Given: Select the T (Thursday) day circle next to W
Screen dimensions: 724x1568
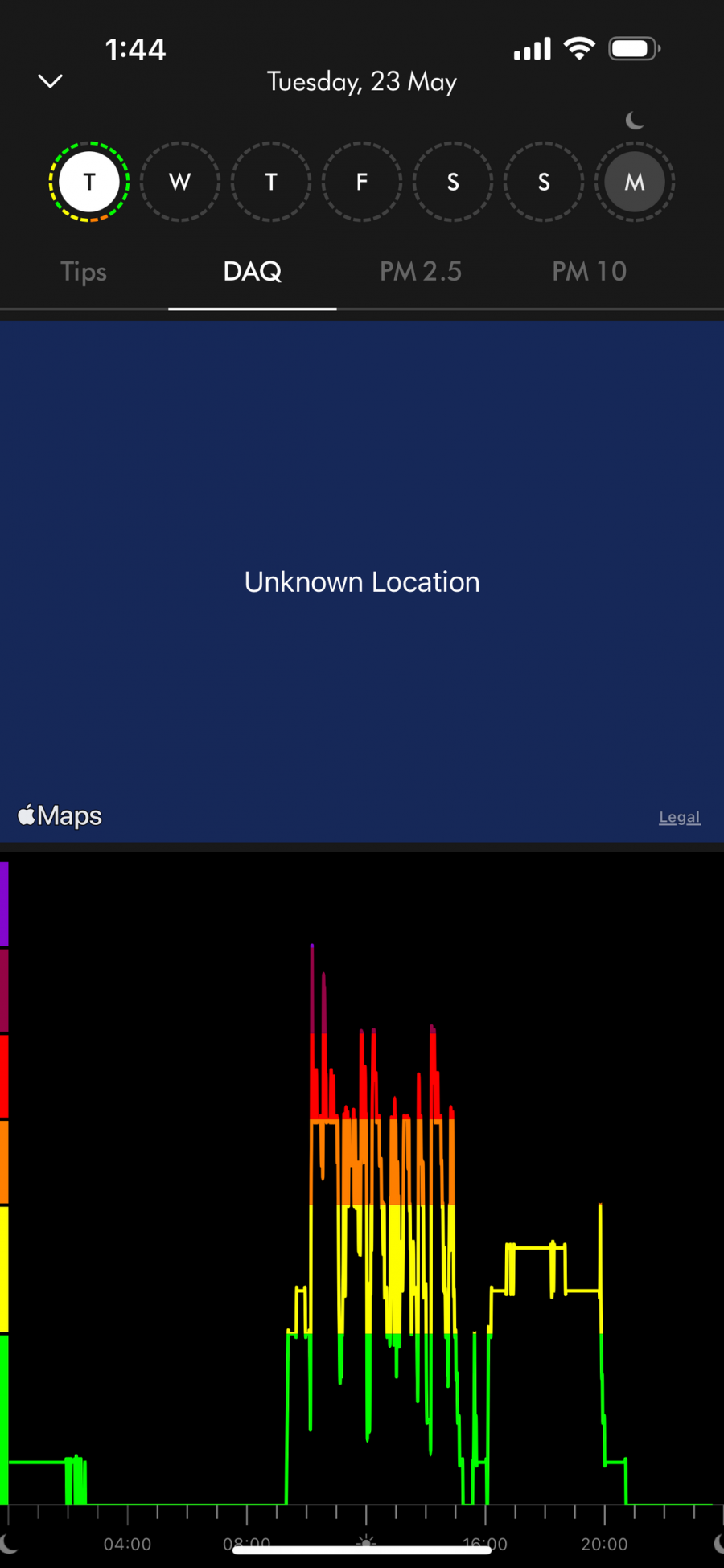Looking at the screenshot, I should 271,182.
